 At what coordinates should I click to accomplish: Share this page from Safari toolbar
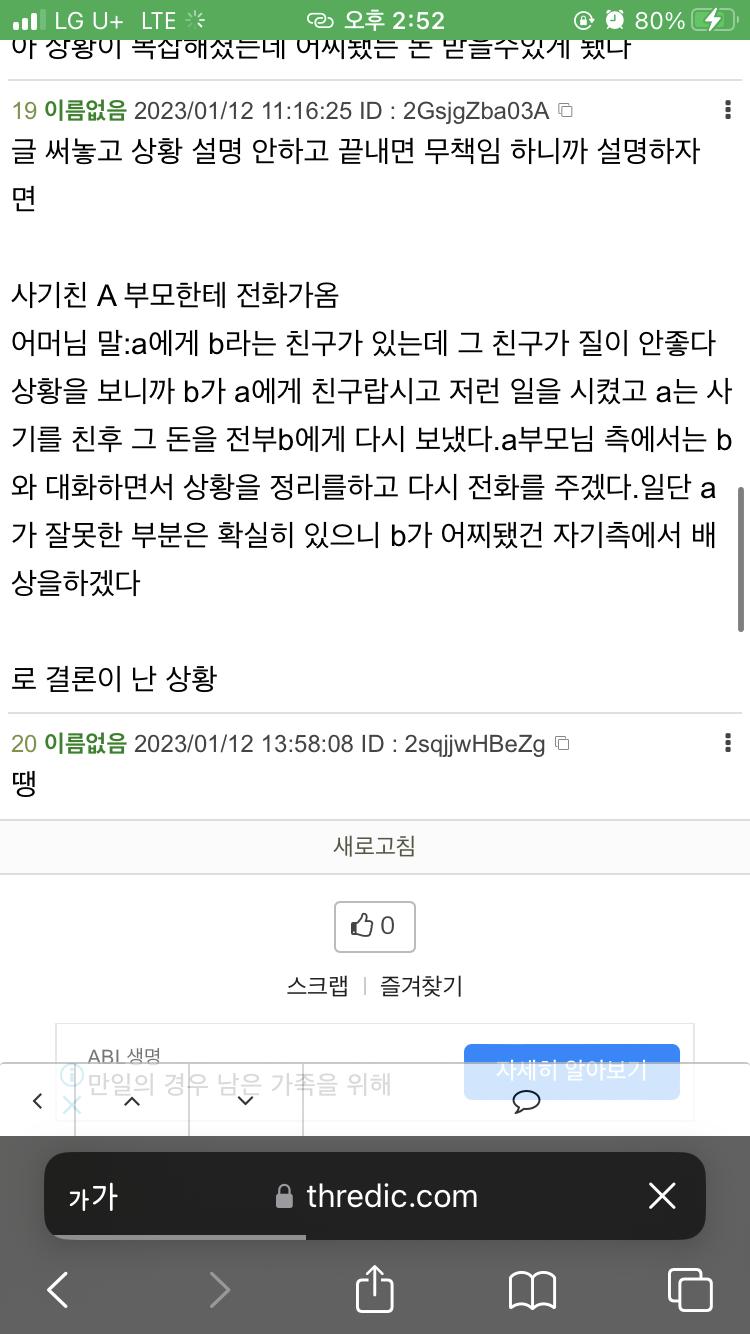(x=375, y=1290)
